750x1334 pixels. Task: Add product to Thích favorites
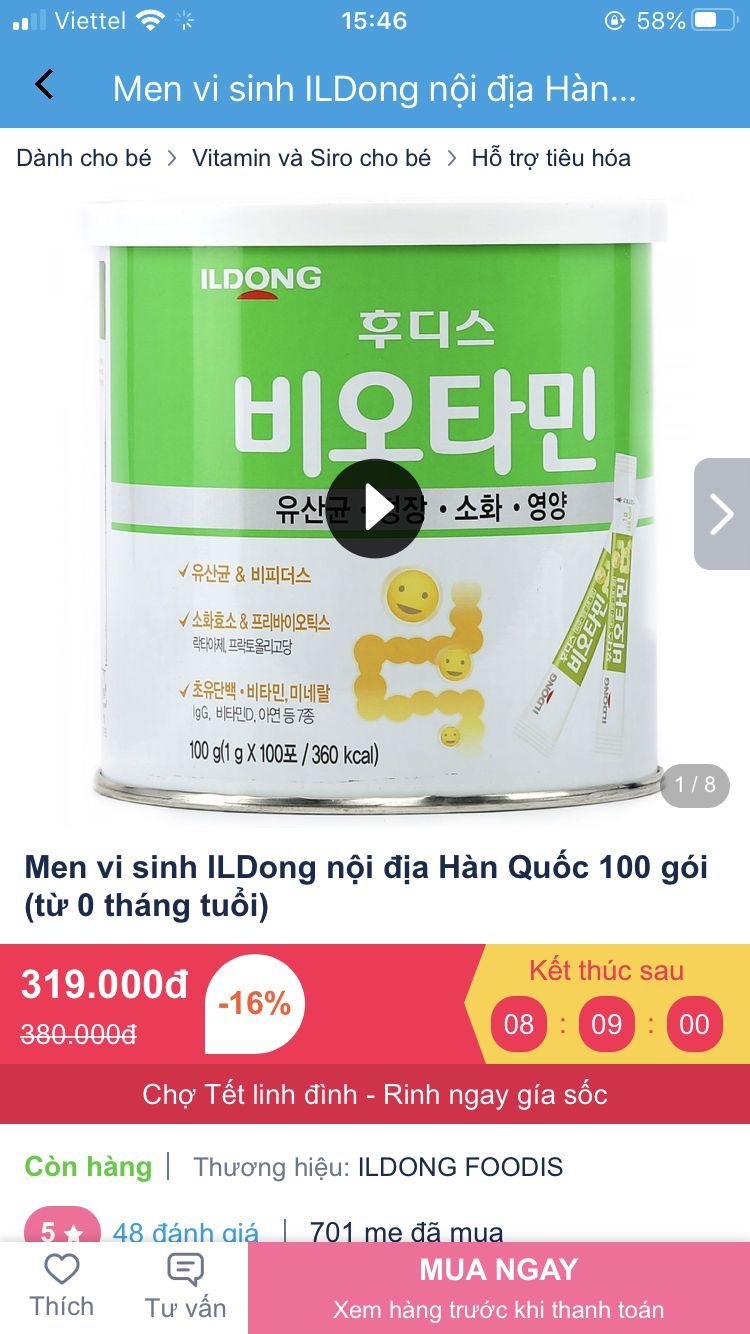coord(62,1287)
